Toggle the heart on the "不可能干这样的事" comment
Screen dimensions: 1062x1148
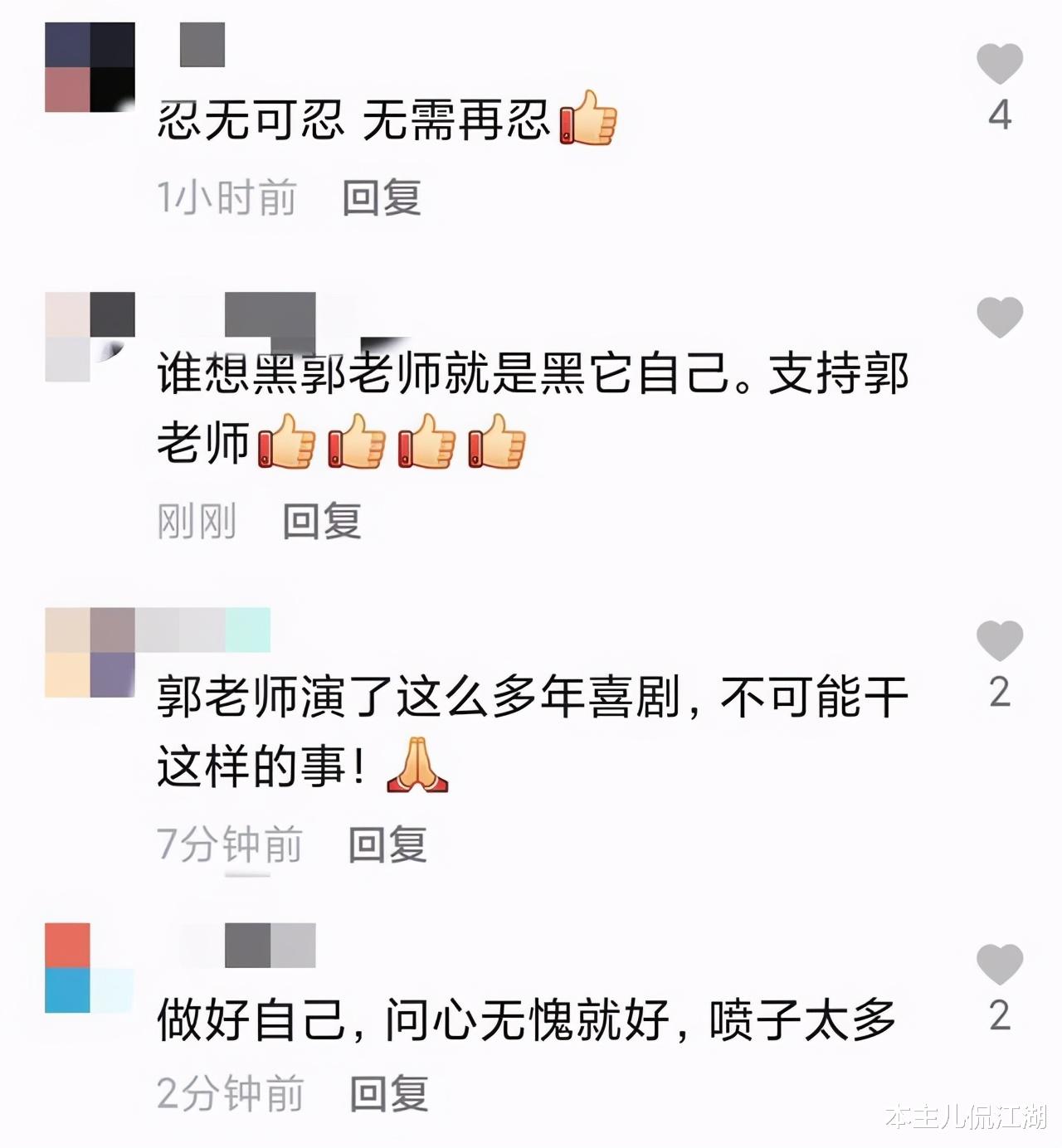tap(1001, 639)
